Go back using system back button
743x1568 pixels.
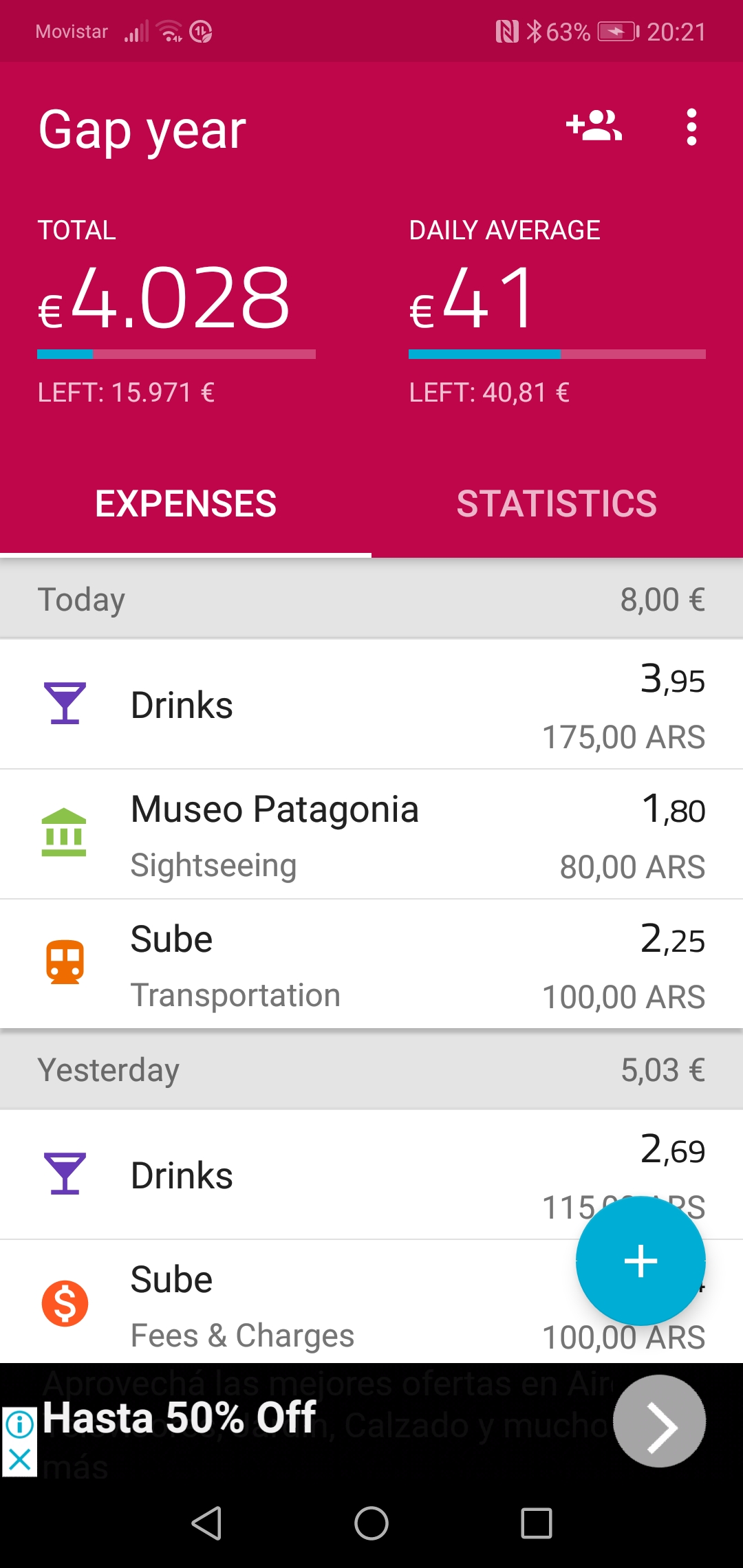[x=206, y=1523]
